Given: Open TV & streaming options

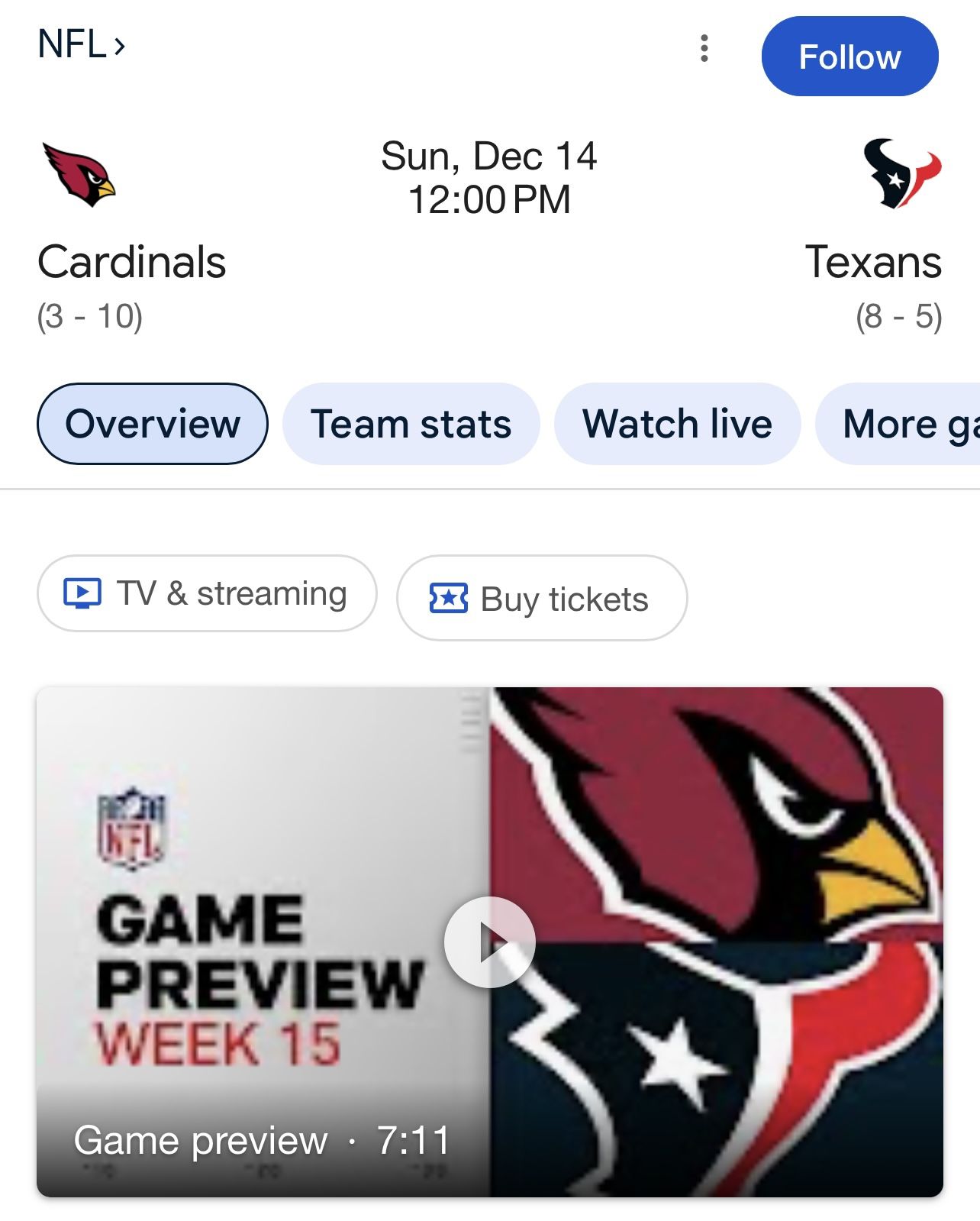Looking at the screenshot, I should point(208,593).
